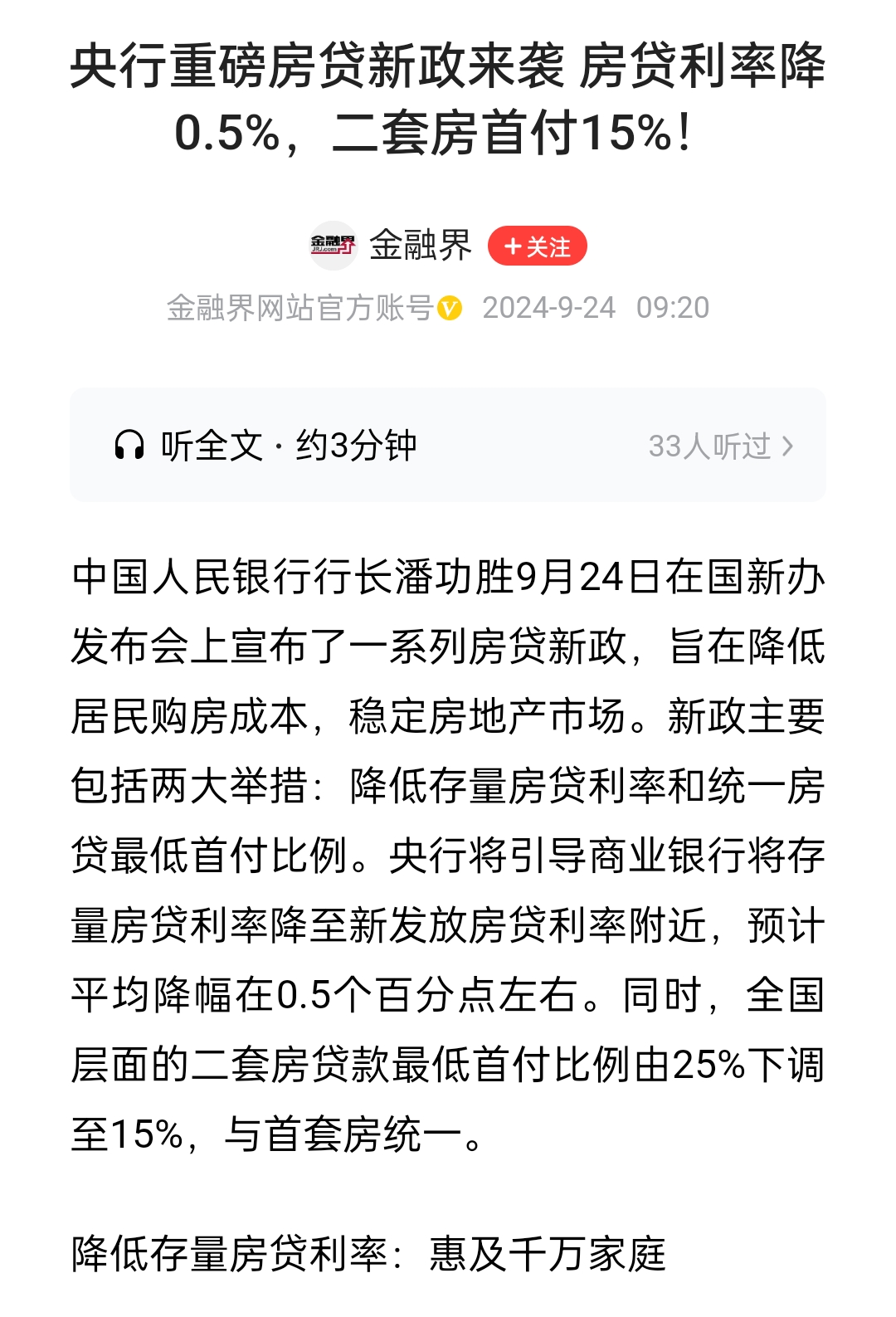Click the yellow verified badge after 金融界网站官方账号
The width and height of the screenshot is (896, 1317).
click(x=449, y=308)
